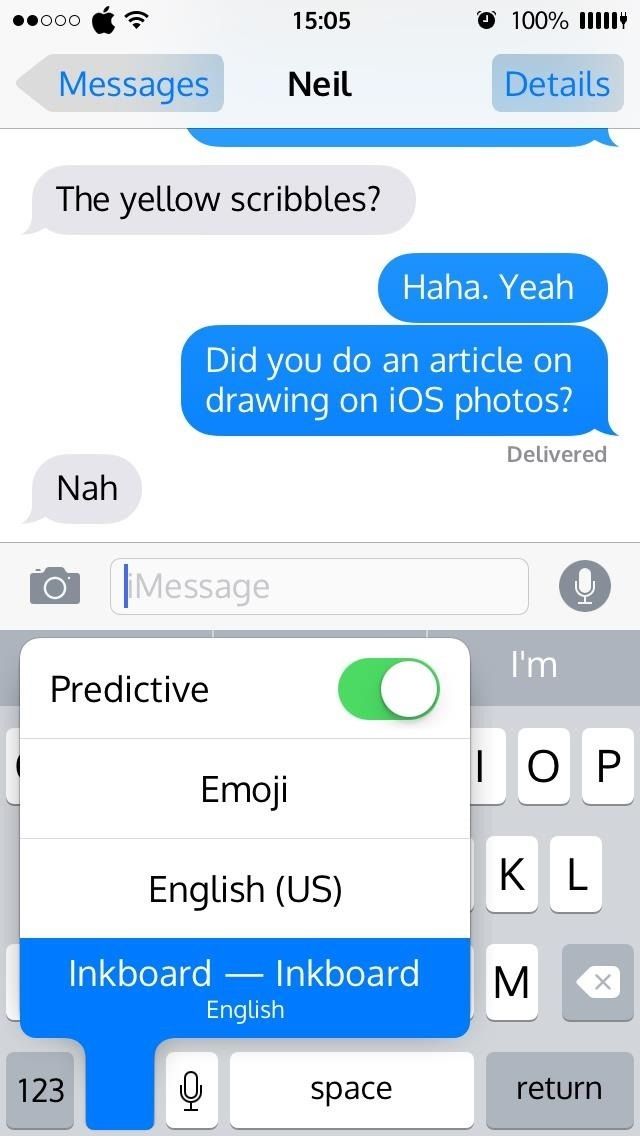
Task: Turn off the Predictive switch
Action: click(x=389, y=689)
